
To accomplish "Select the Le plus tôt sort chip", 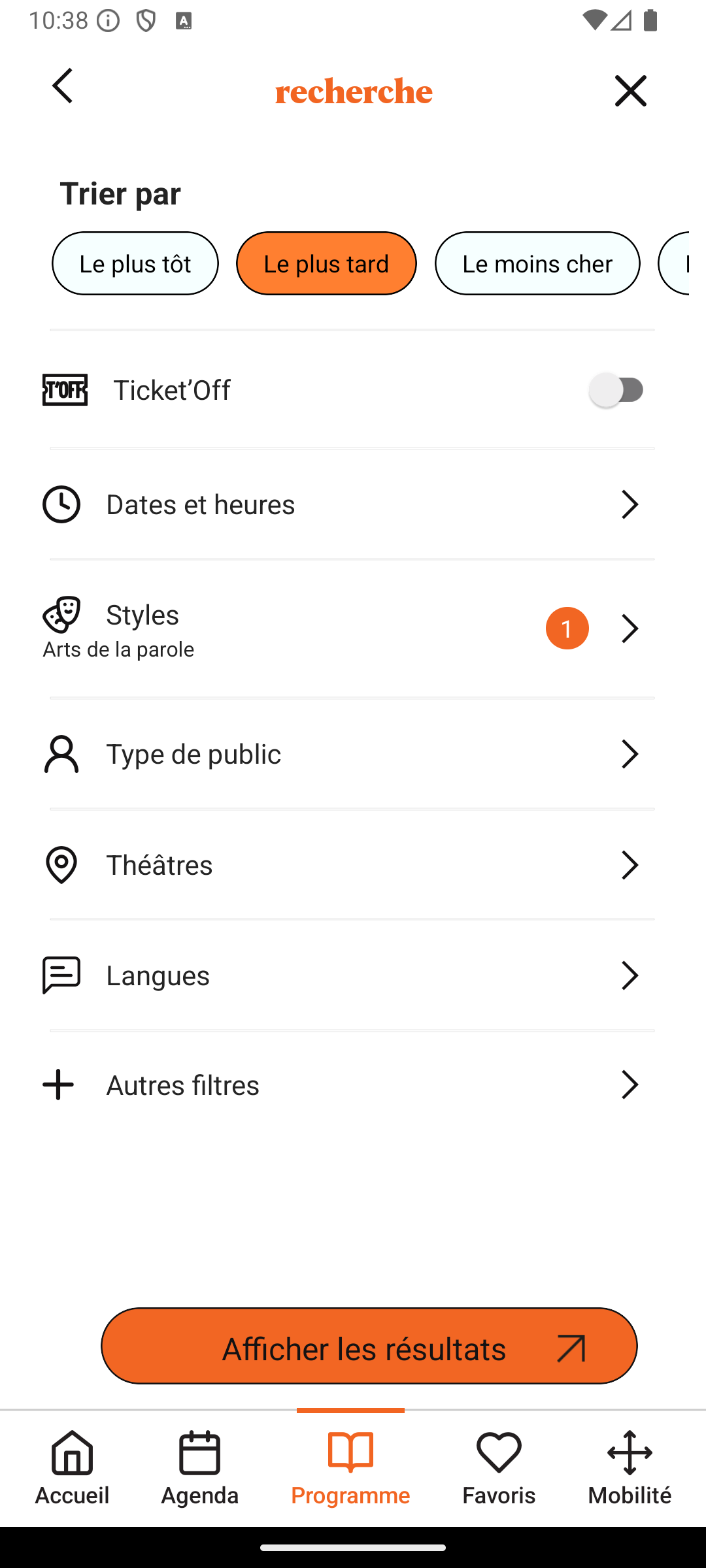I will click(135, 263).
